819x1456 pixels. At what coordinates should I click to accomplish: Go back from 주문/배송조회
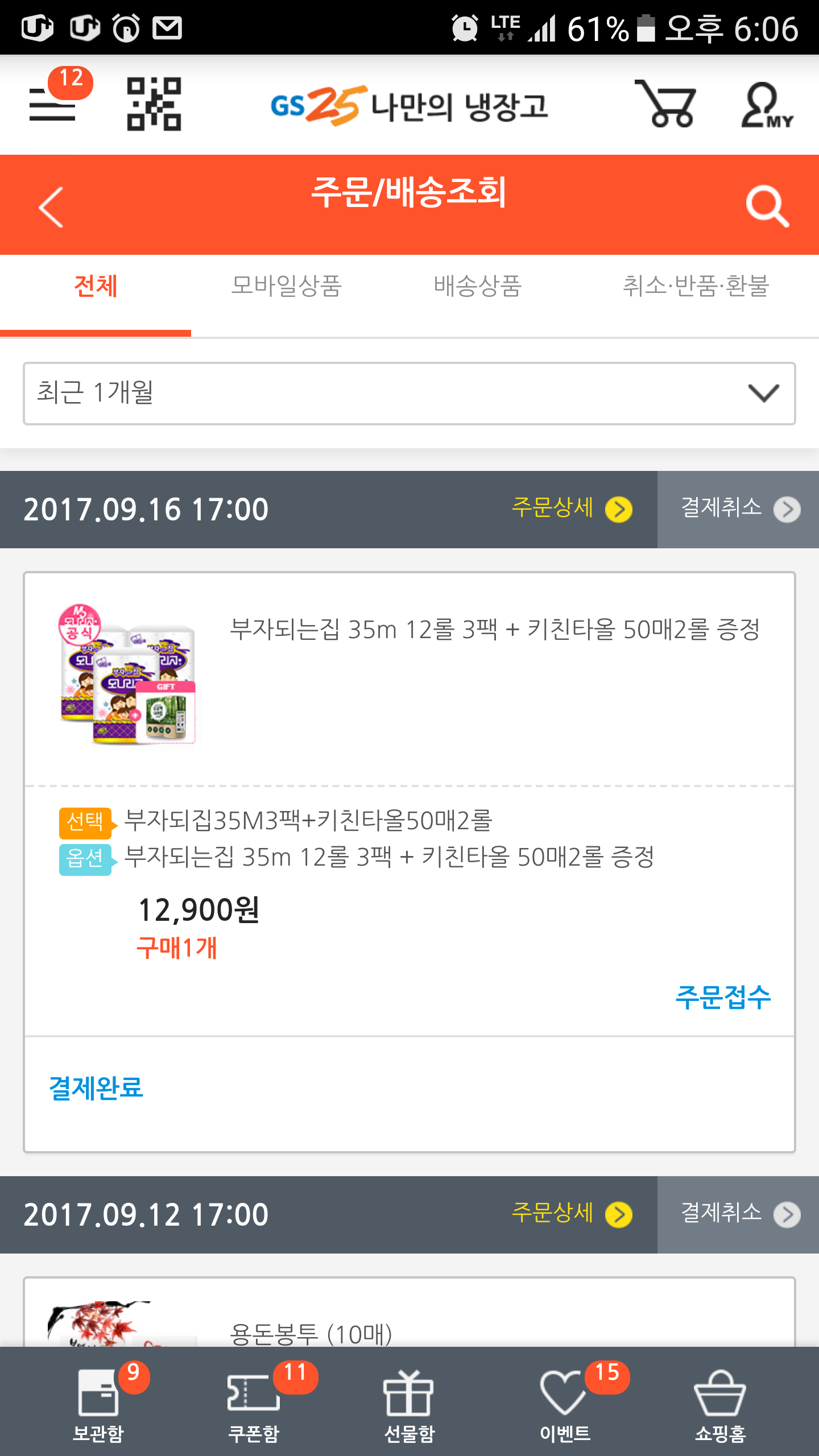click(x=51, y=207)
